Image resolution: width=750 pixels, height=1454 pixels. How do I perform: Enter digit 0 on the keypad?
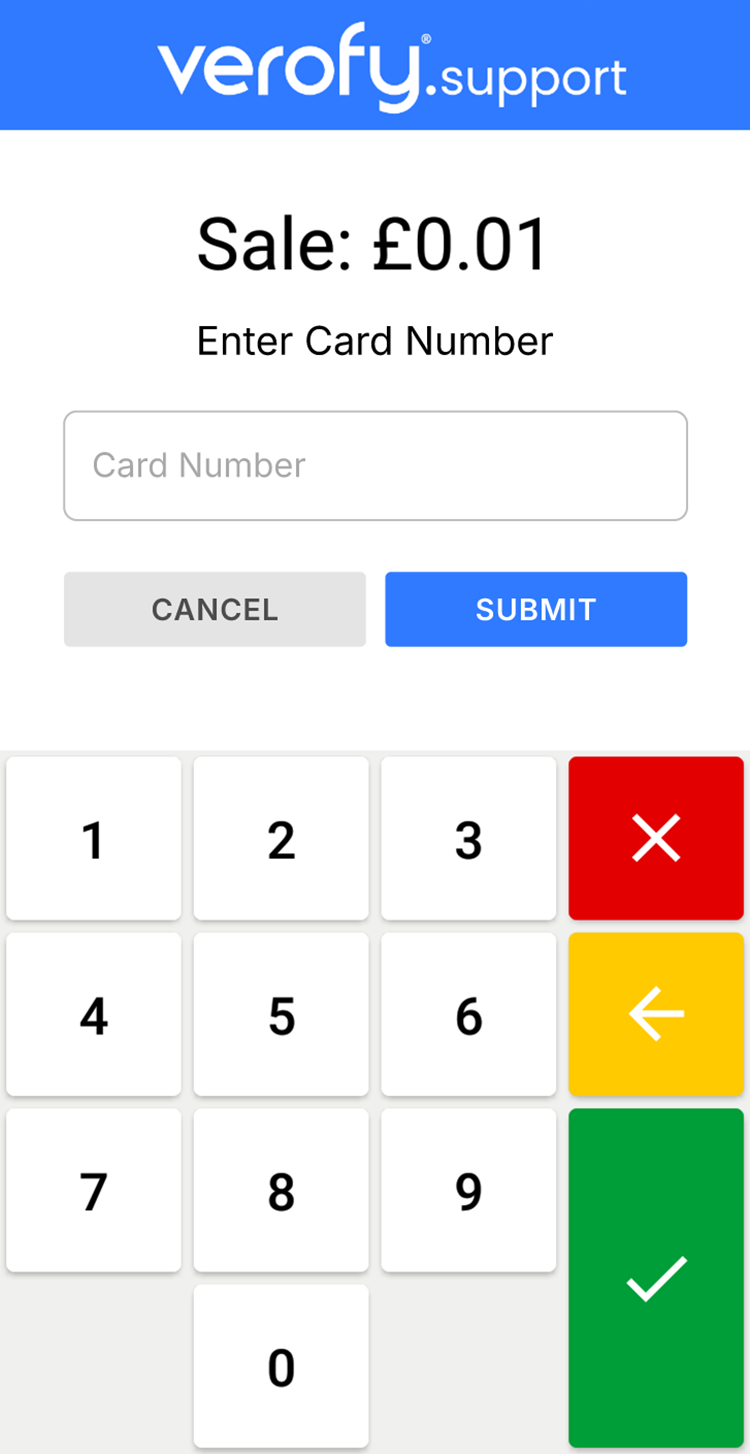pyautogui.click(x=281, y=1366)
